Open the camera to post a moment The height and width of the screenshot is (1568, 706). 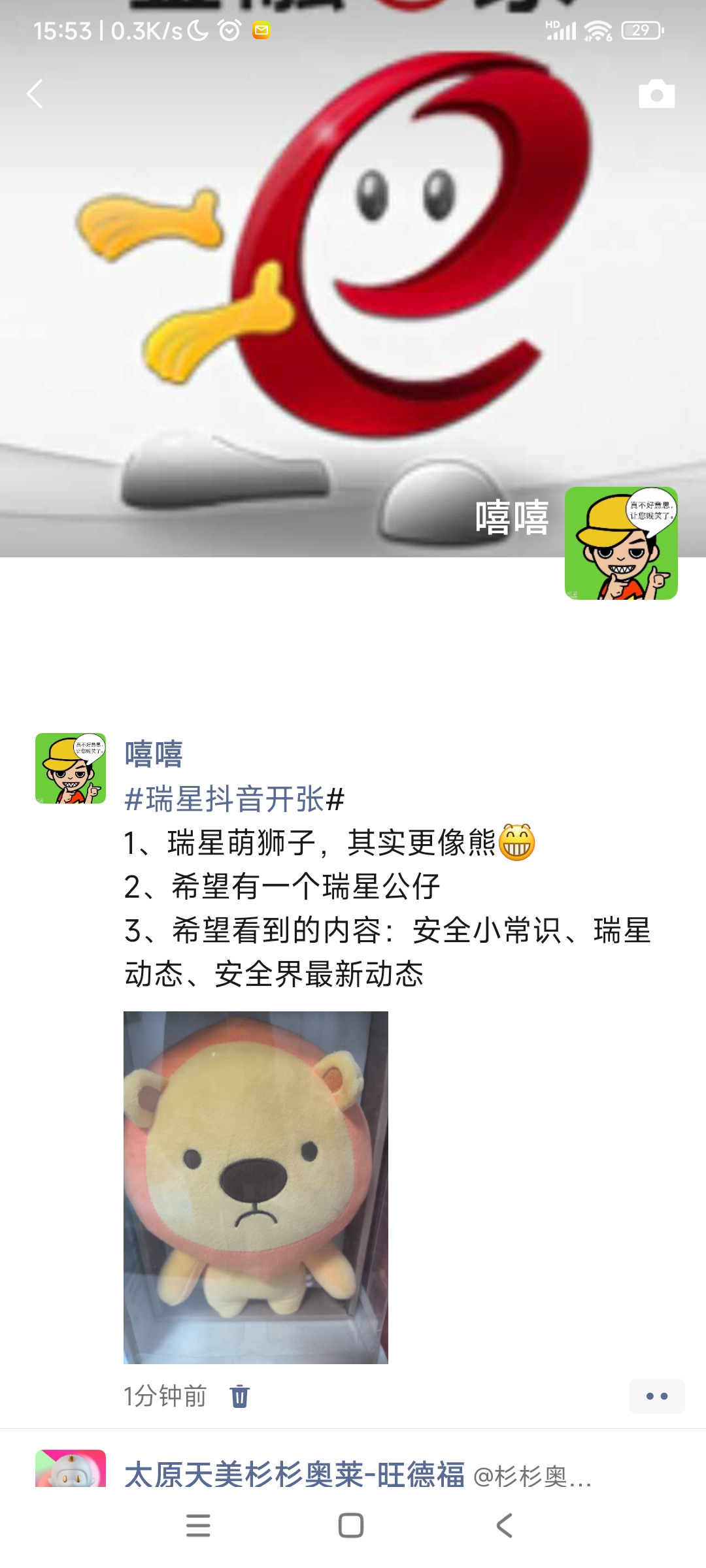pyautogui.click(x=656, y=94)
